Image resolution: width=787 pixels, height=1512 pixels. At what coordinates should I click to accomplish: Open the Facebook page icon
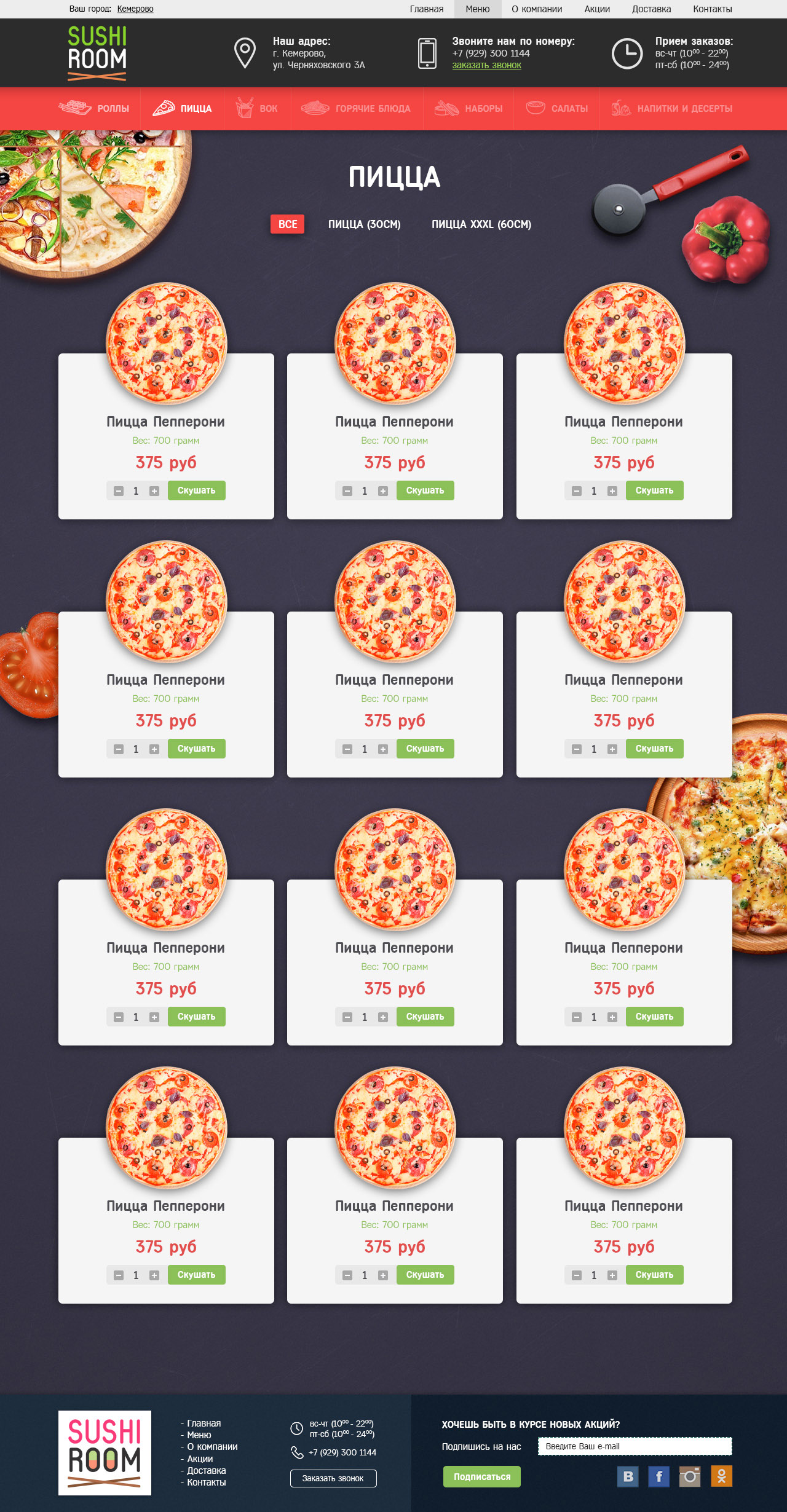coord(658,1476)
